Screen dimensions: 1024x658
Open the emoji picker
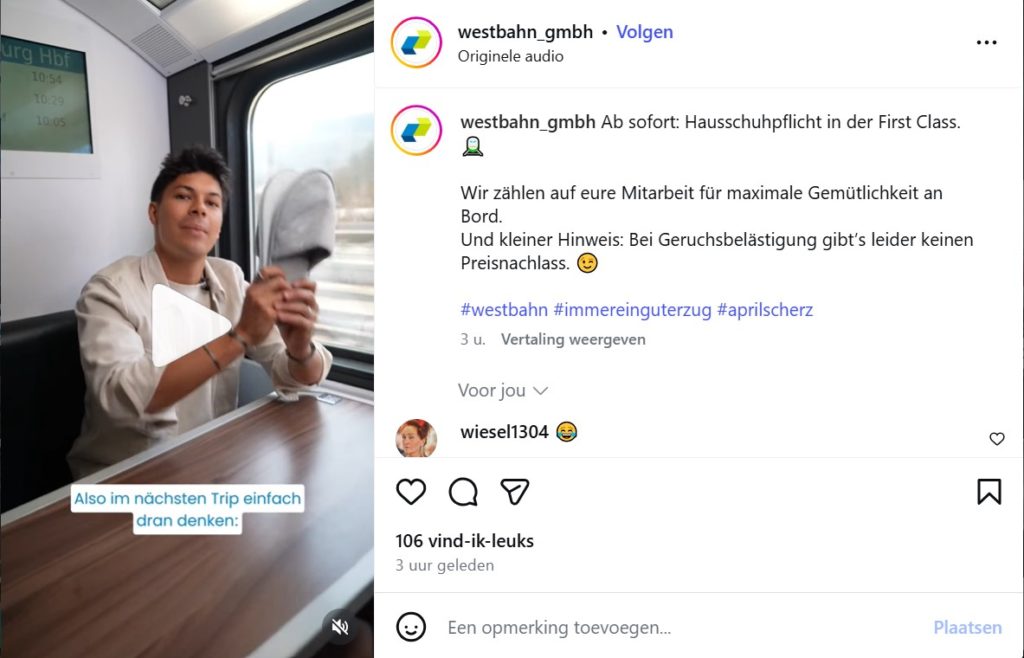(411, 627)
